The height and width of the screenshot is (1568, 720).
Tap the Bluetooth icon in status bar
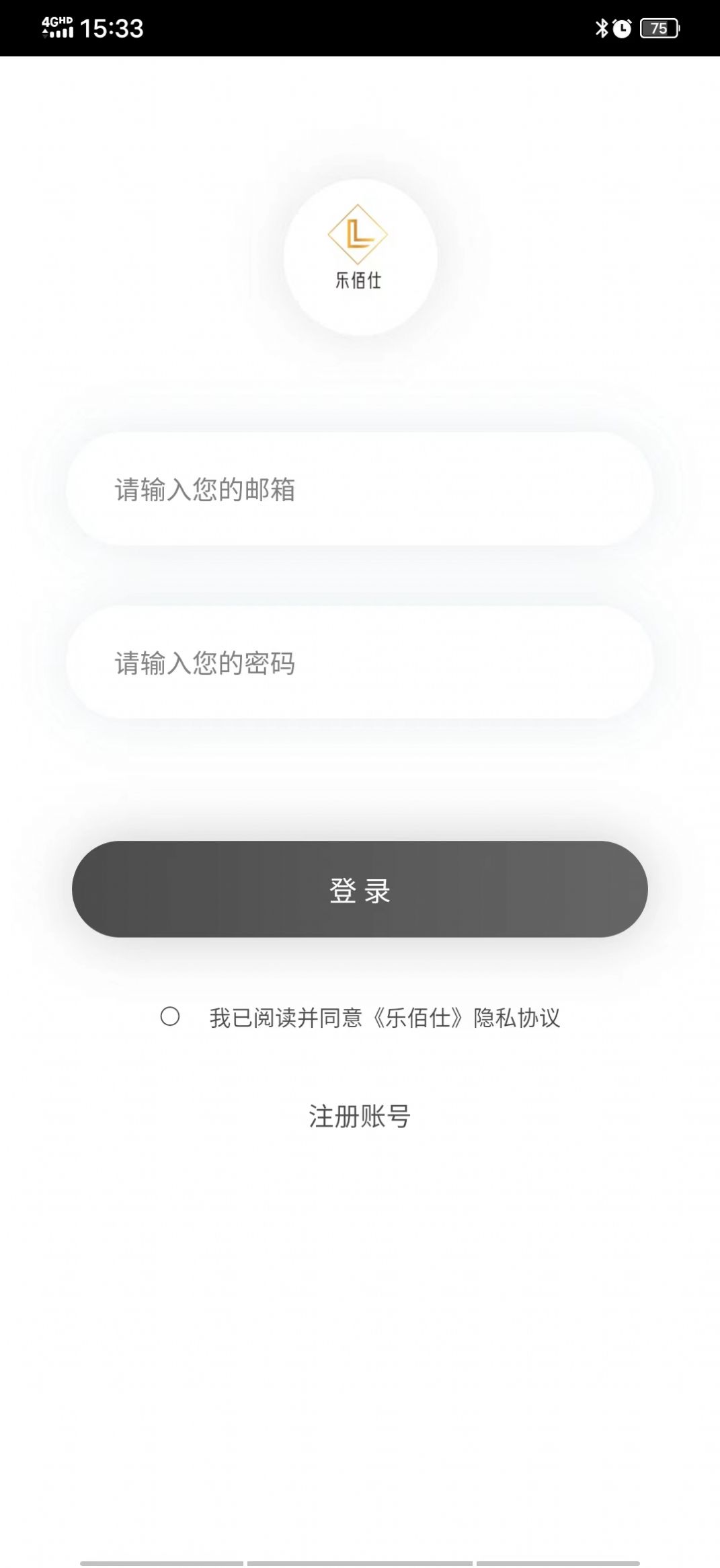[600, 29]
